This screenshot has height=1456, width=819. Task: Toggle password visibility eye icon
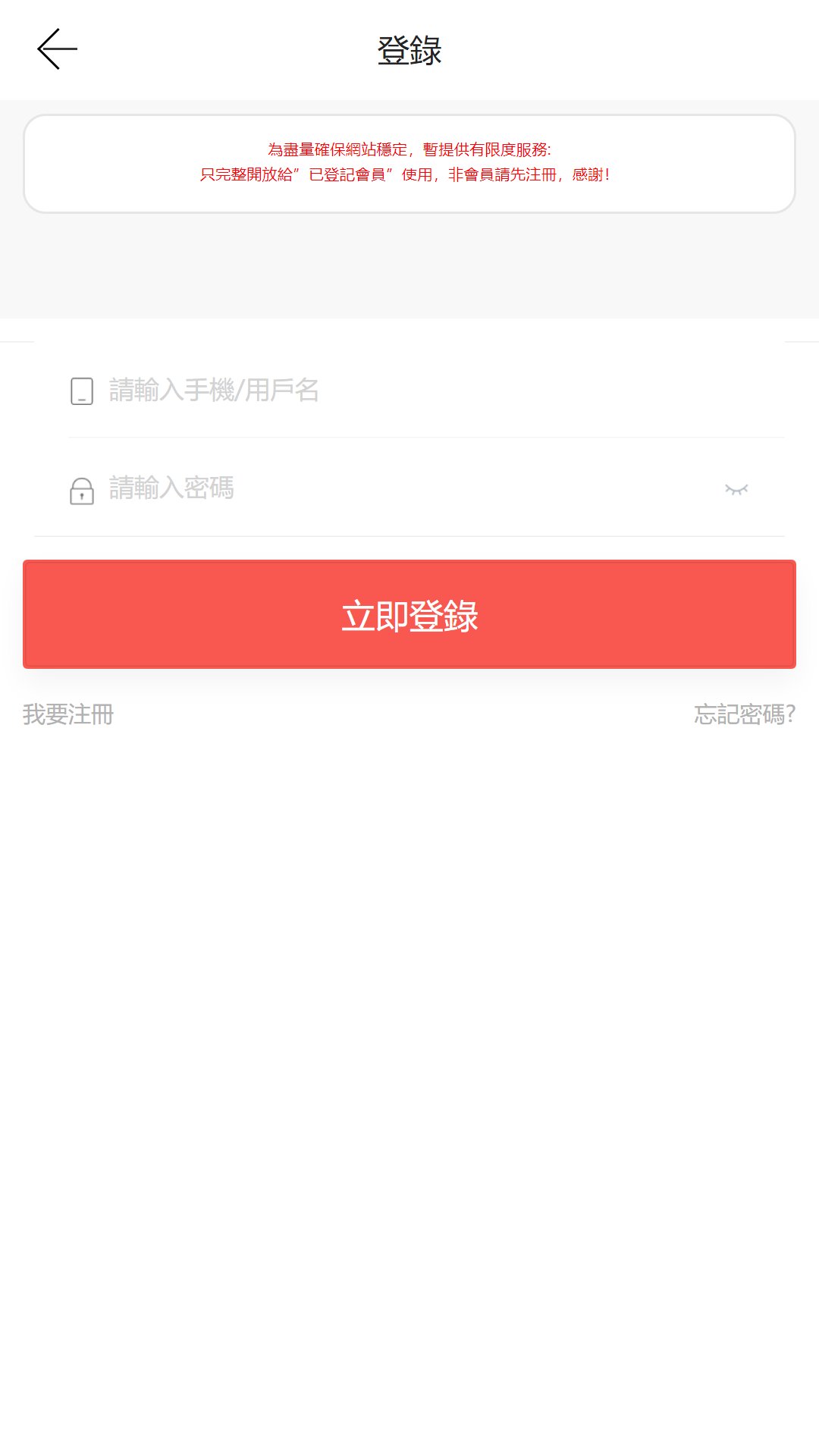736,489
